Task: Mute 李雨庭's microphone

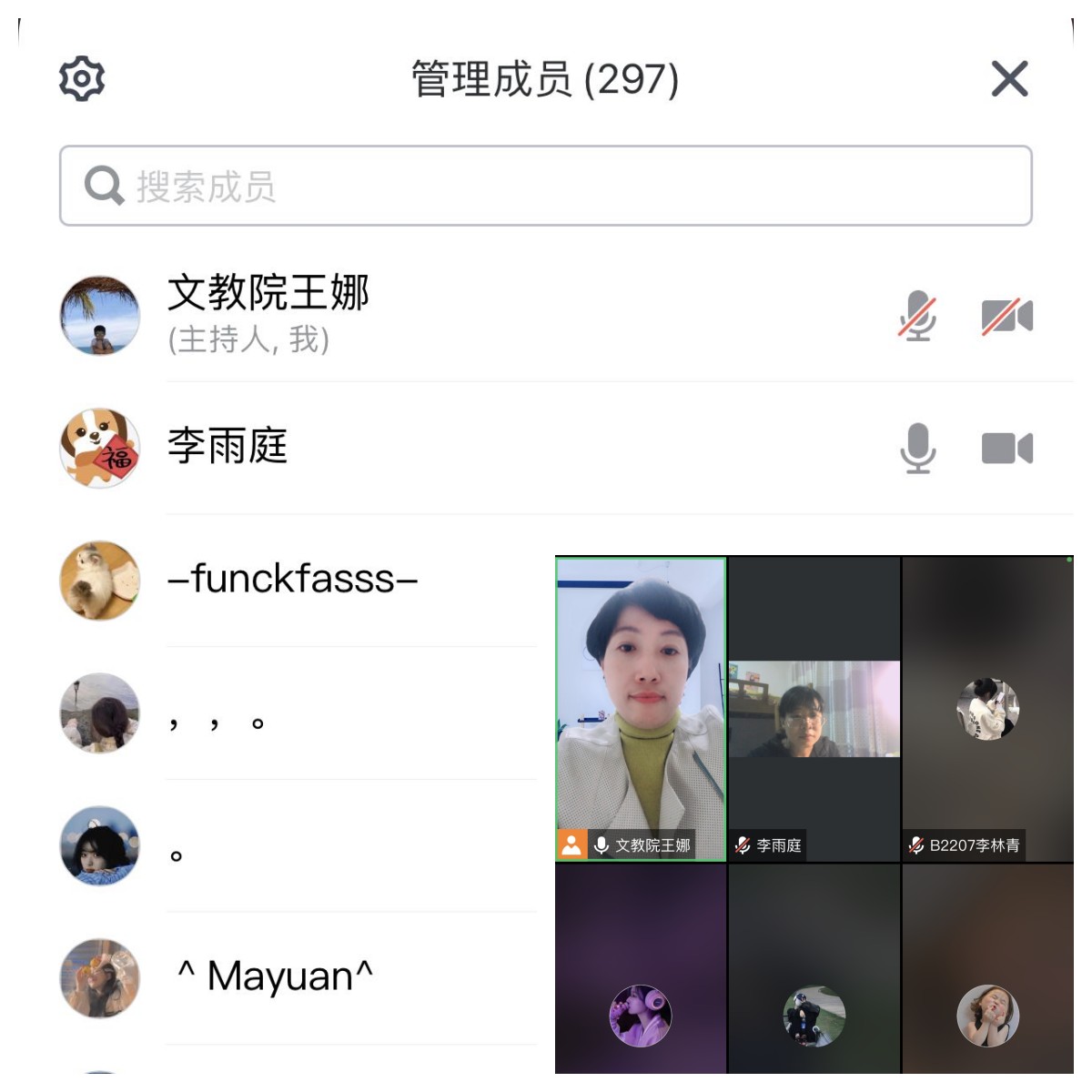Action: pos(917,448)
